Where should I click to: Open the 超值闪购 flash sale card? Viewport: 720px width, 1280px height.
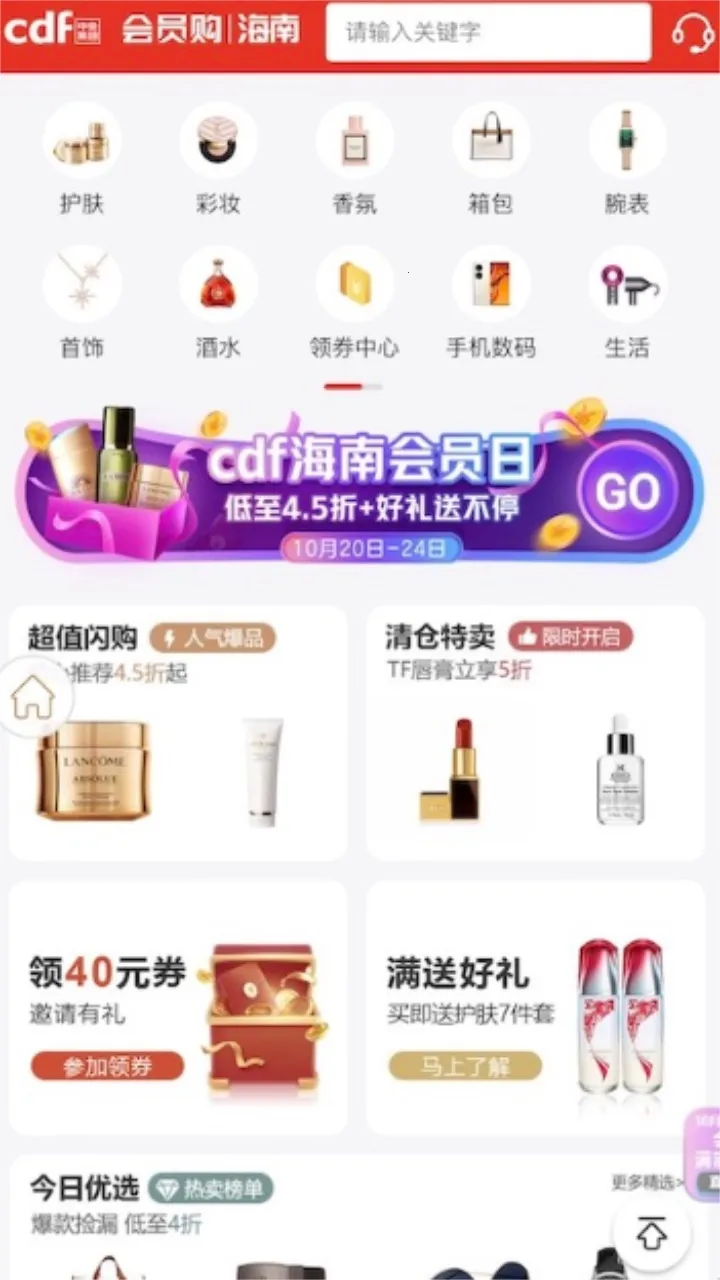click(178, 733)
